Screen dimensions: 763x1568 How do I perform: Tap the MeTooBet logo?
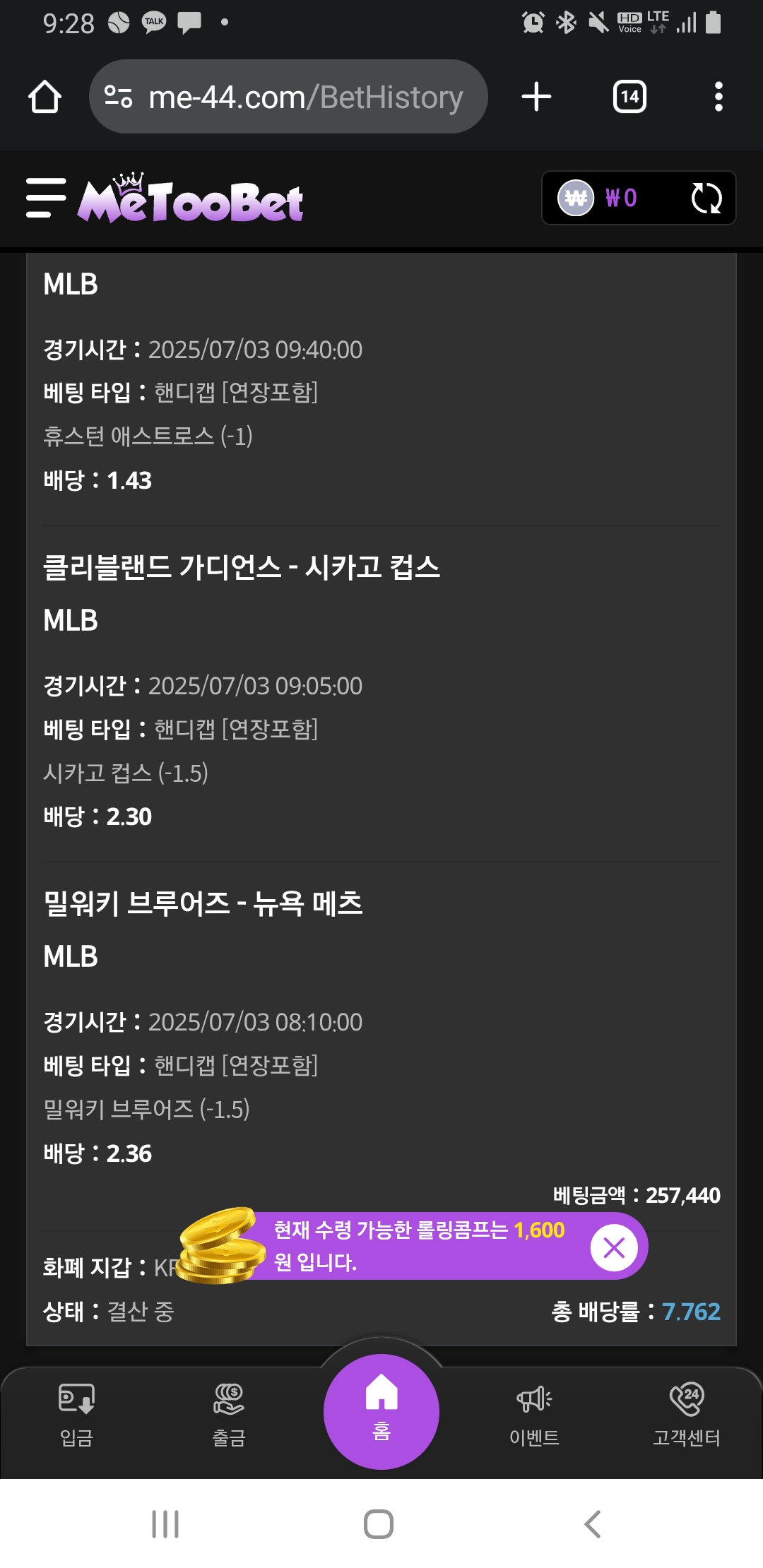(x=191, y=198)
